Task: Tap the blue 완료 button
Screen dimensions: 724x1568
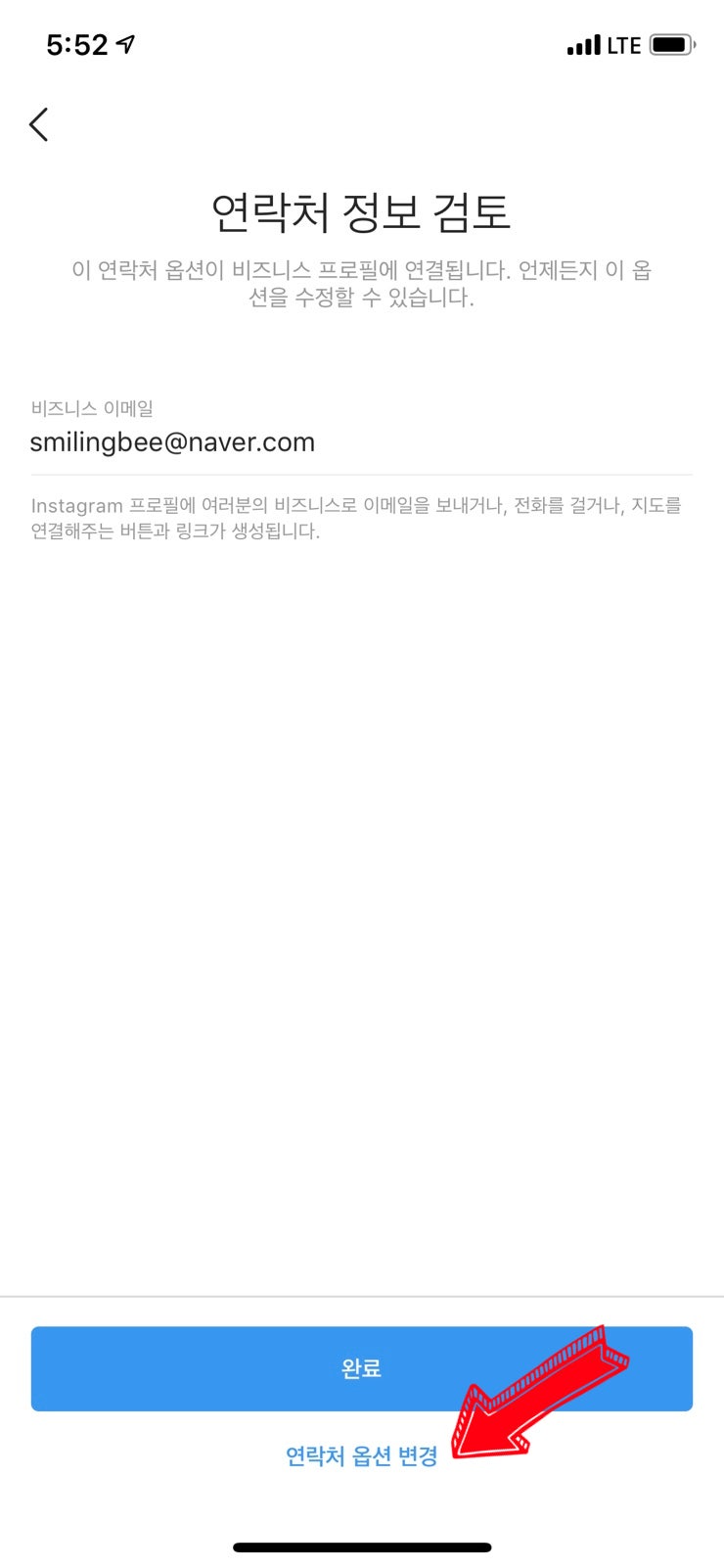Action: coord(361,1367)
